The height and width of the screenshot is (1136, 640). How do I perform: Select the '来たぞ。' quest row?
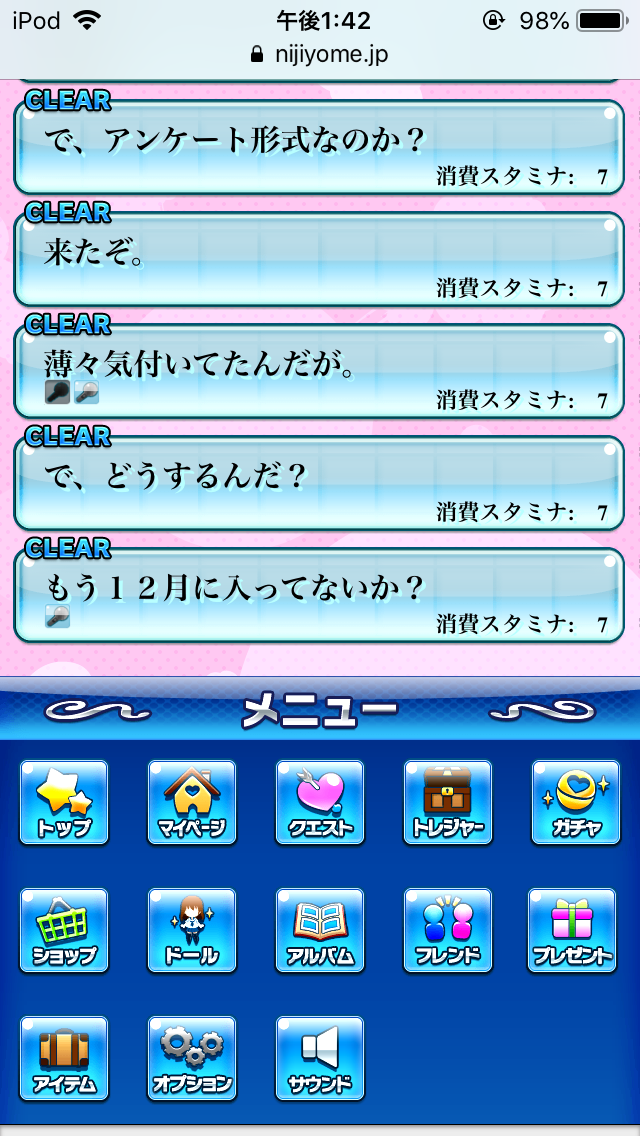[x=319, y=257]
